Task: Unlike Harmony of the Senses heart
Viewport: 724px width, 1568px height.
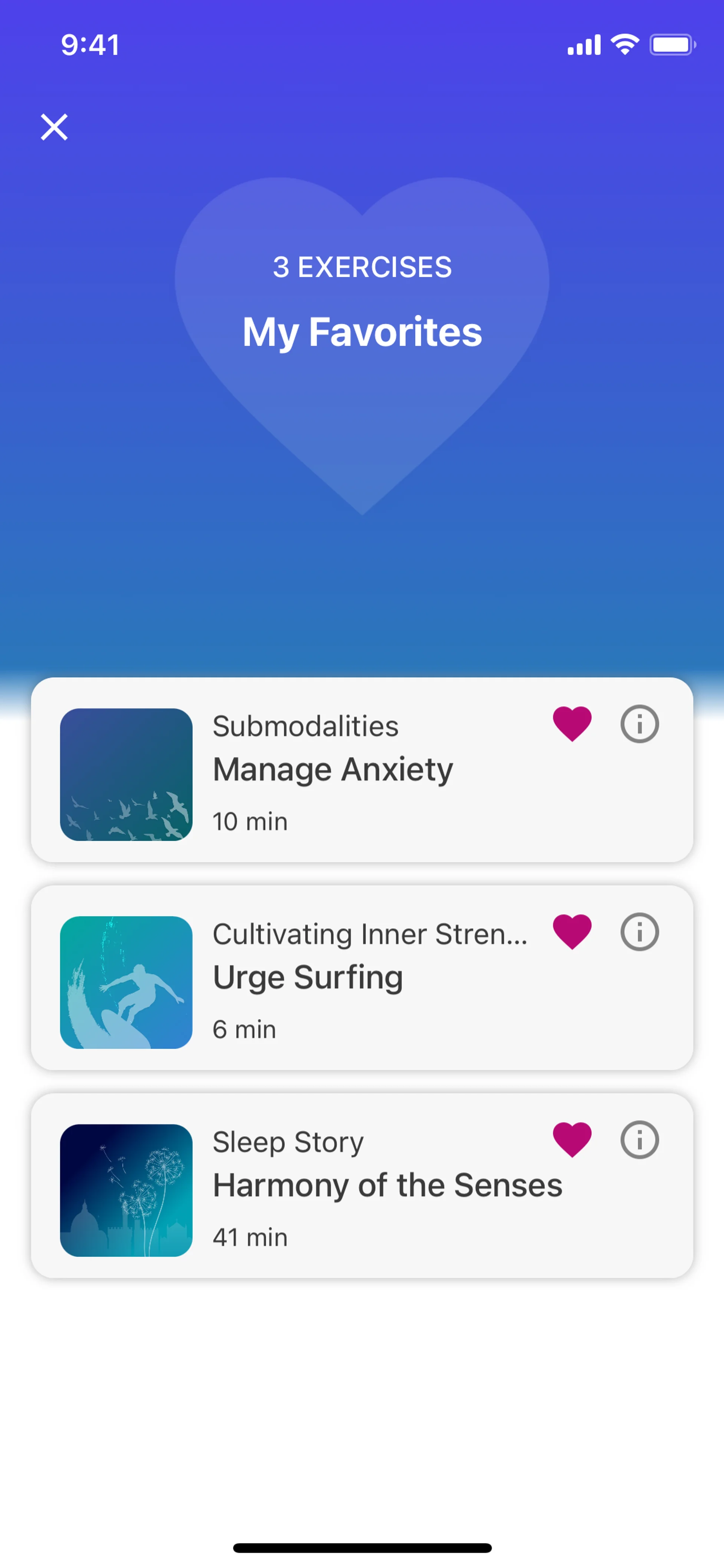Action: click(572, 1140)
